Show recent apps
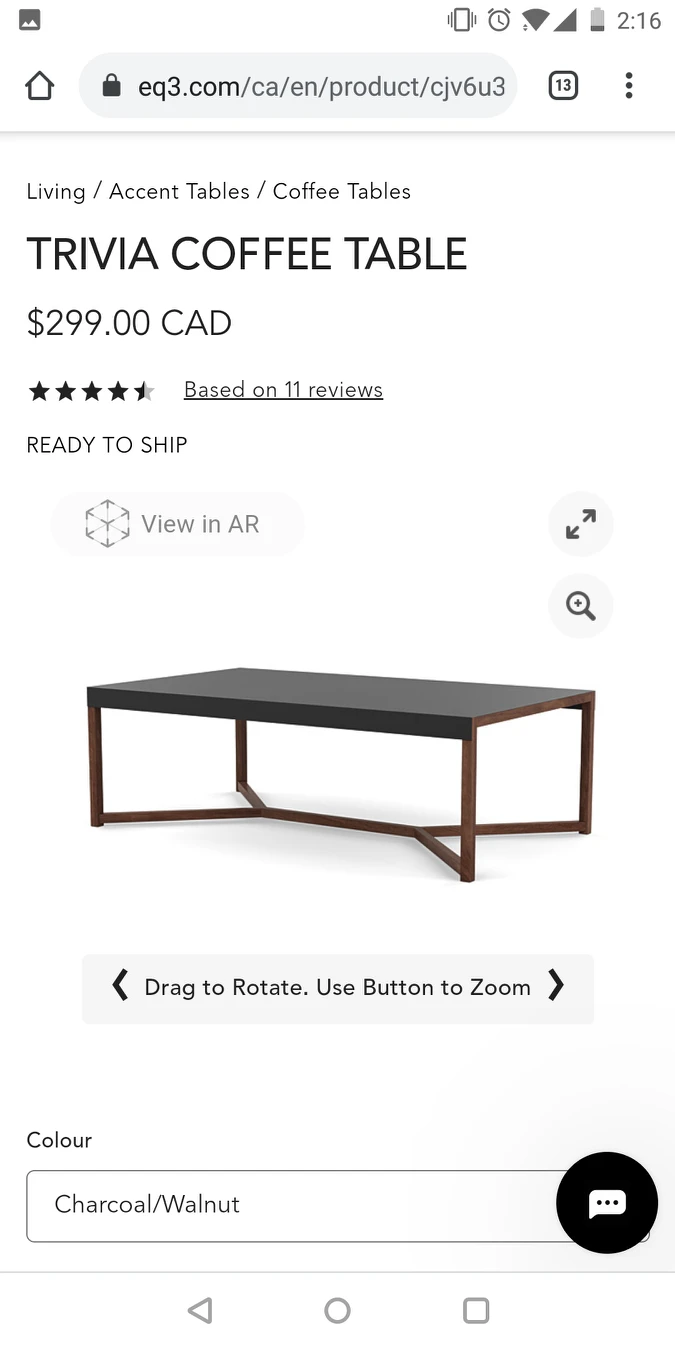 (x=476, y=1310)
